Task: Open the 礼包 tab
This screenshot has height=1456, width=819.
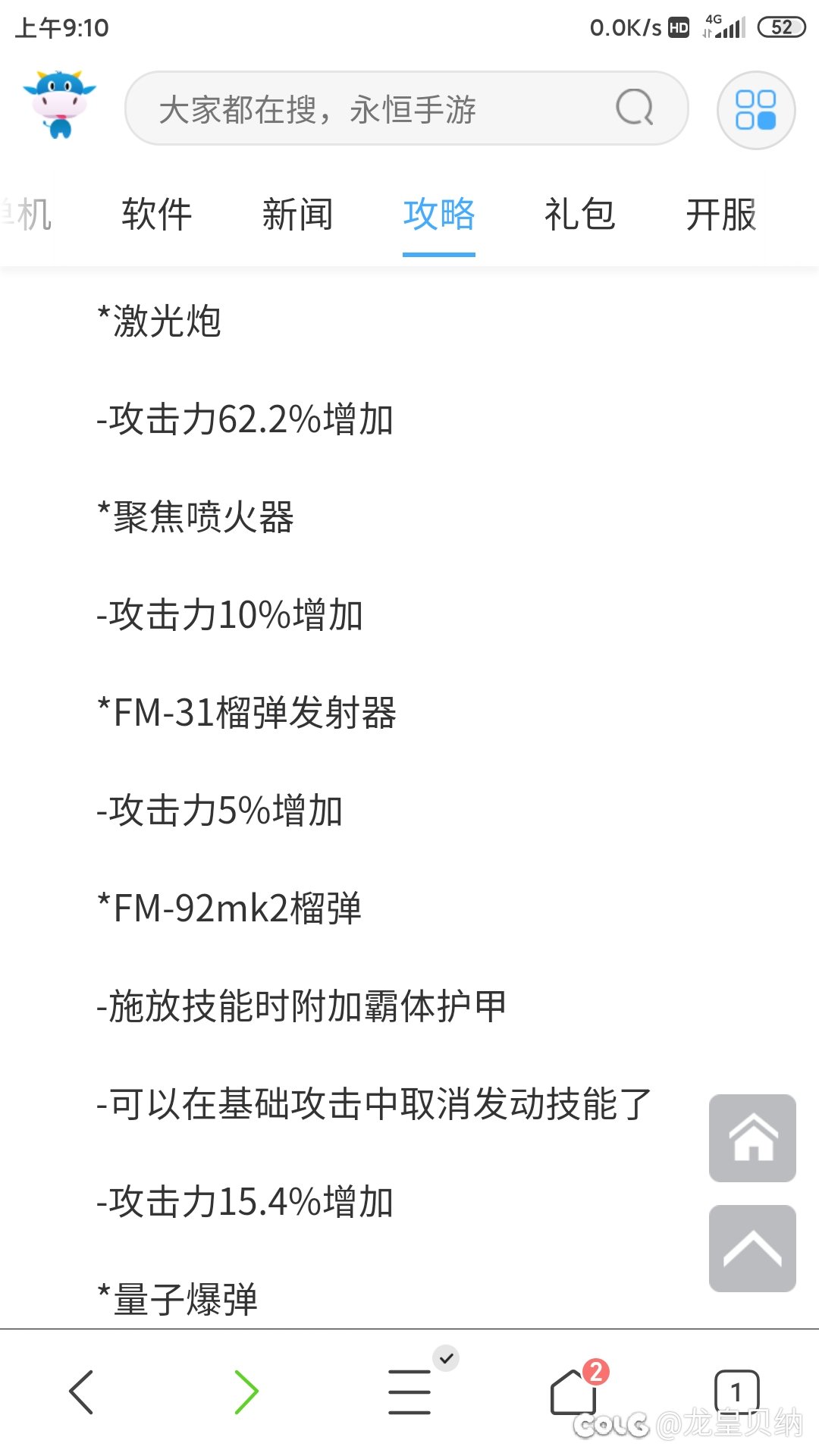Action: click(x=580, y=214)
